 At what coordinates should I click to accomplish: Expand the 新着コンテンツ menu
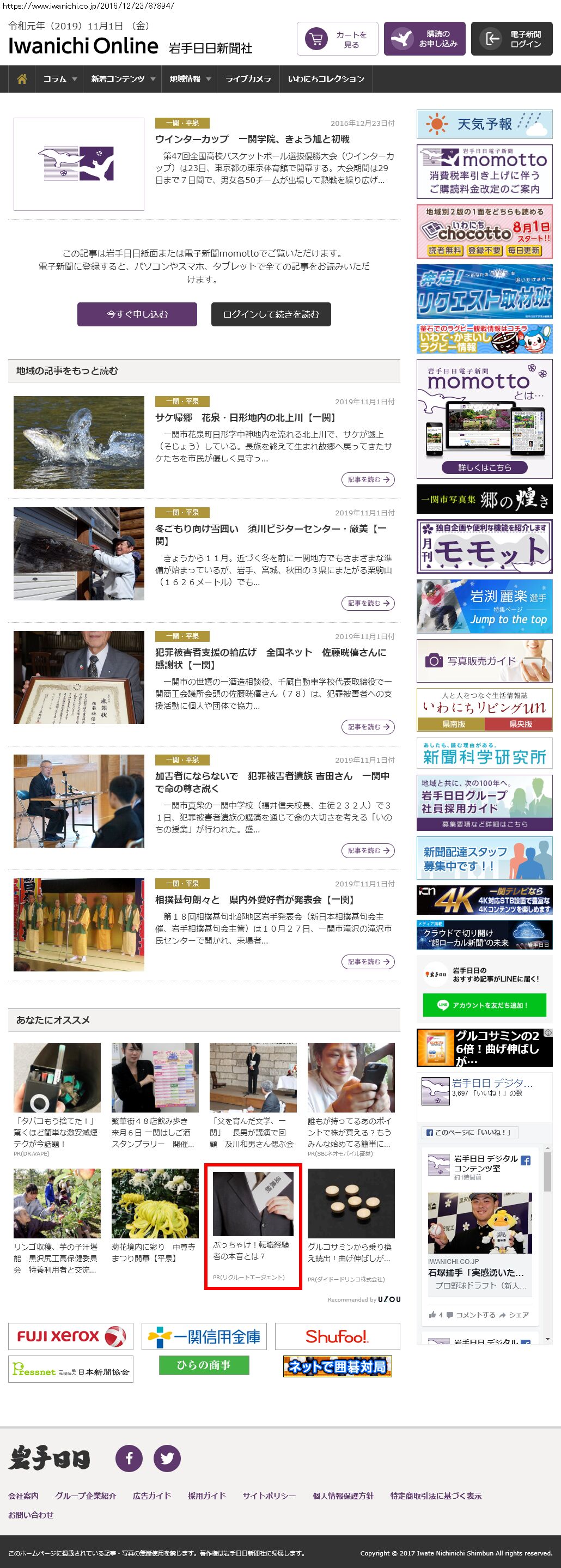123,79
